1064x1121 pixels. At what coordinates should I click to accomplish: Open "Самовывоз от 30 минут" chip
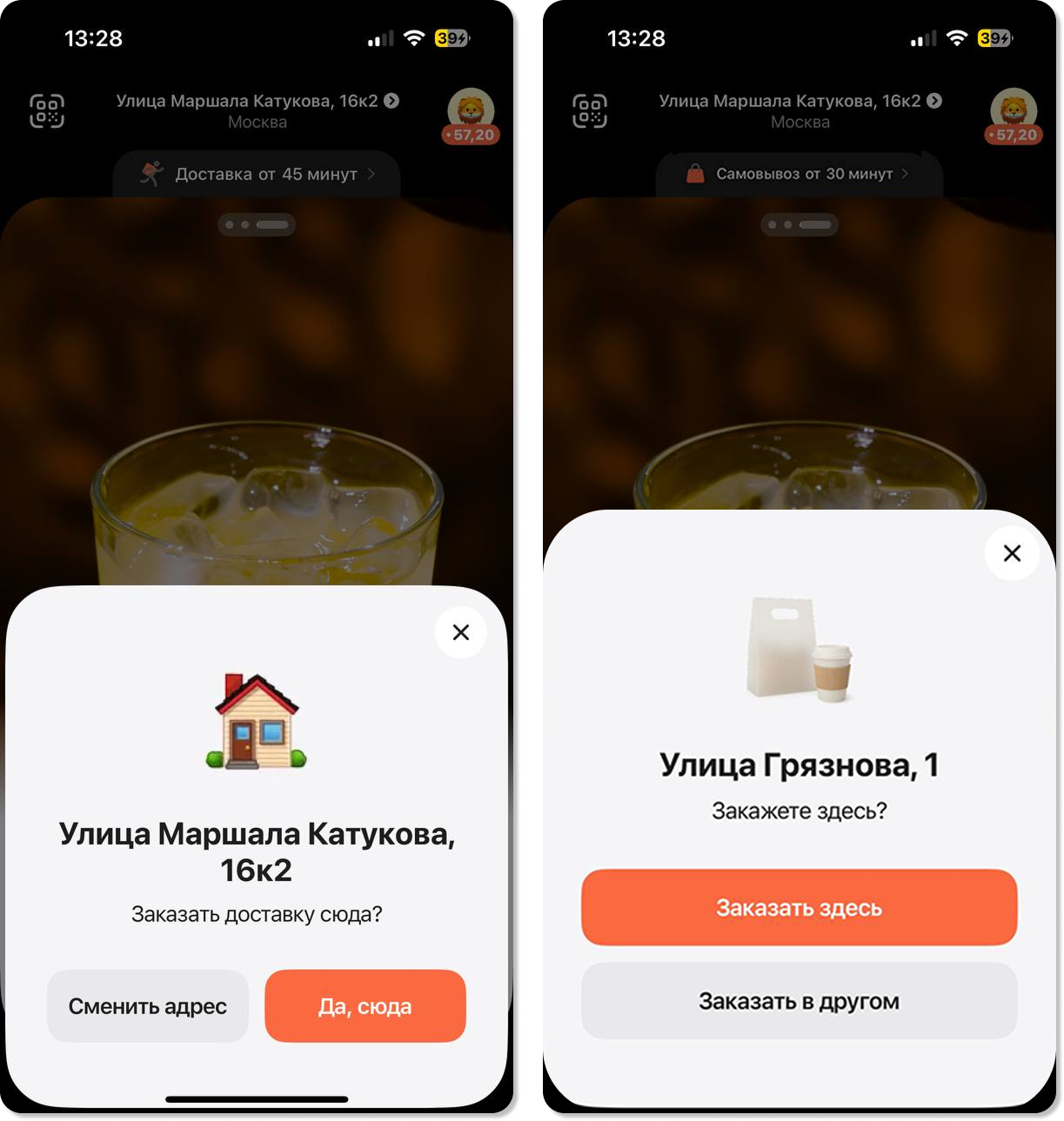799,174
